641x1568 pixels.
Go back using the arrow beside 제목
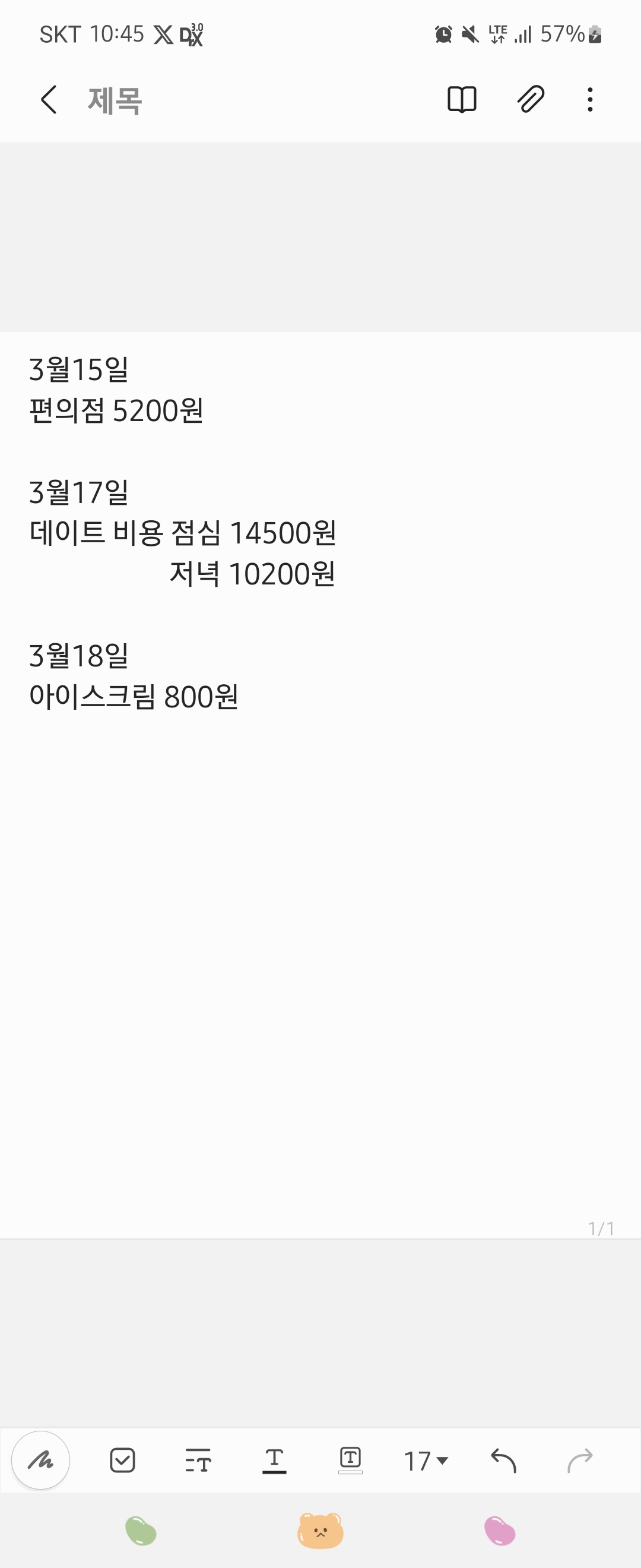pyautogui.click(x=49, y=100)
